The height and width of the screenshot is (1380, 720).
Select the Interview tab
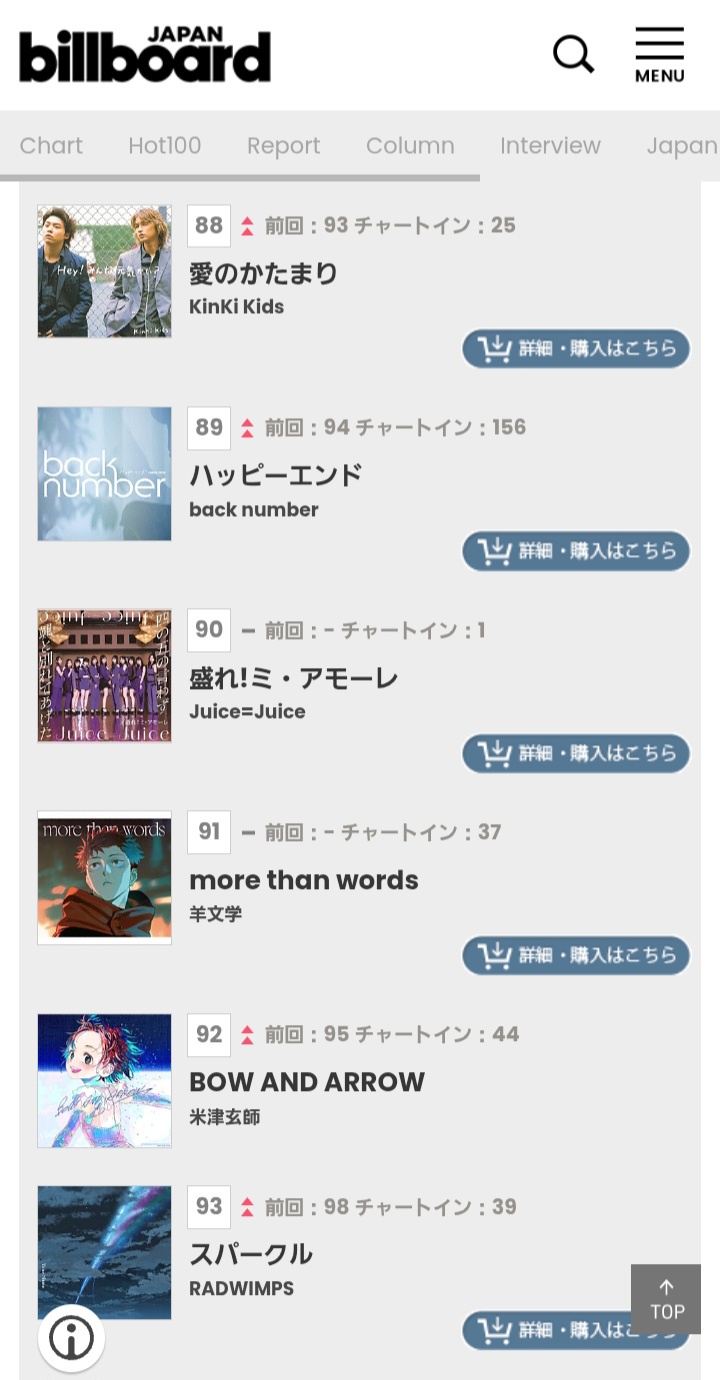[x=550, y=146]
